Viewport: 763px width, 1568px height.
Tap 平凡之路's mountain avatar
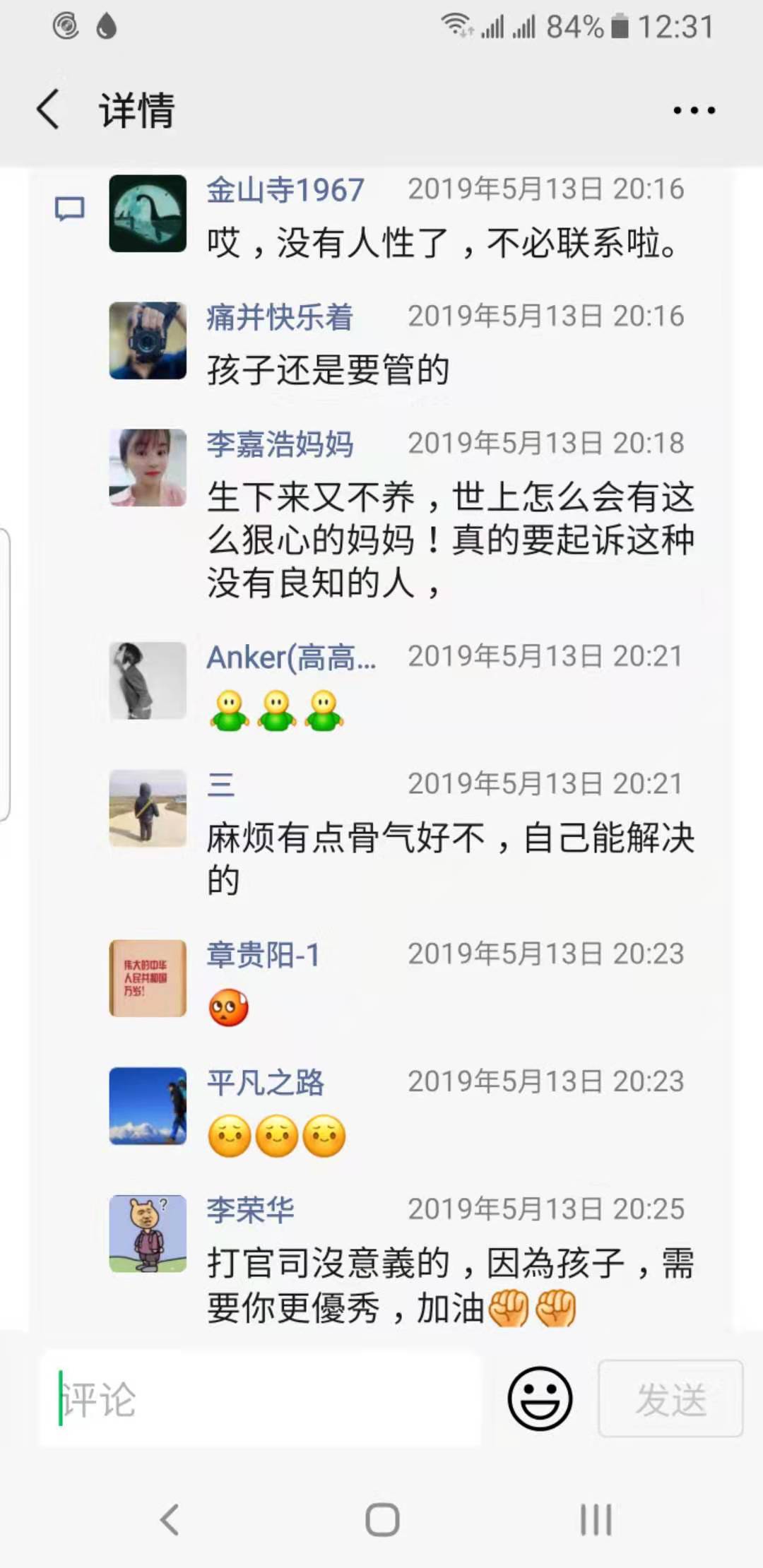(148, 1105)
